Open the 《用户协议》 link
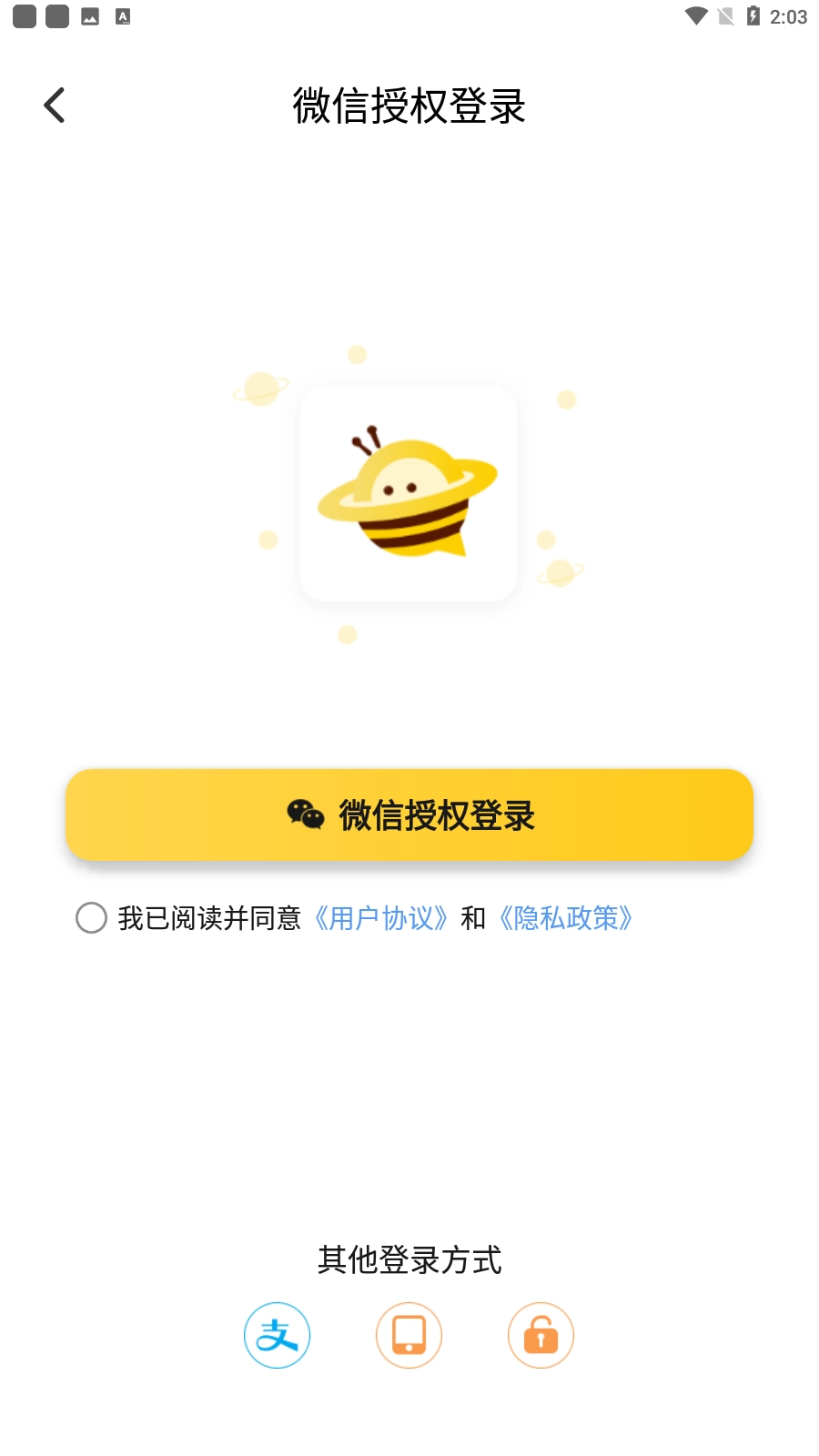The width and height of the screenshot is (819, 1456). coord(380,918)
